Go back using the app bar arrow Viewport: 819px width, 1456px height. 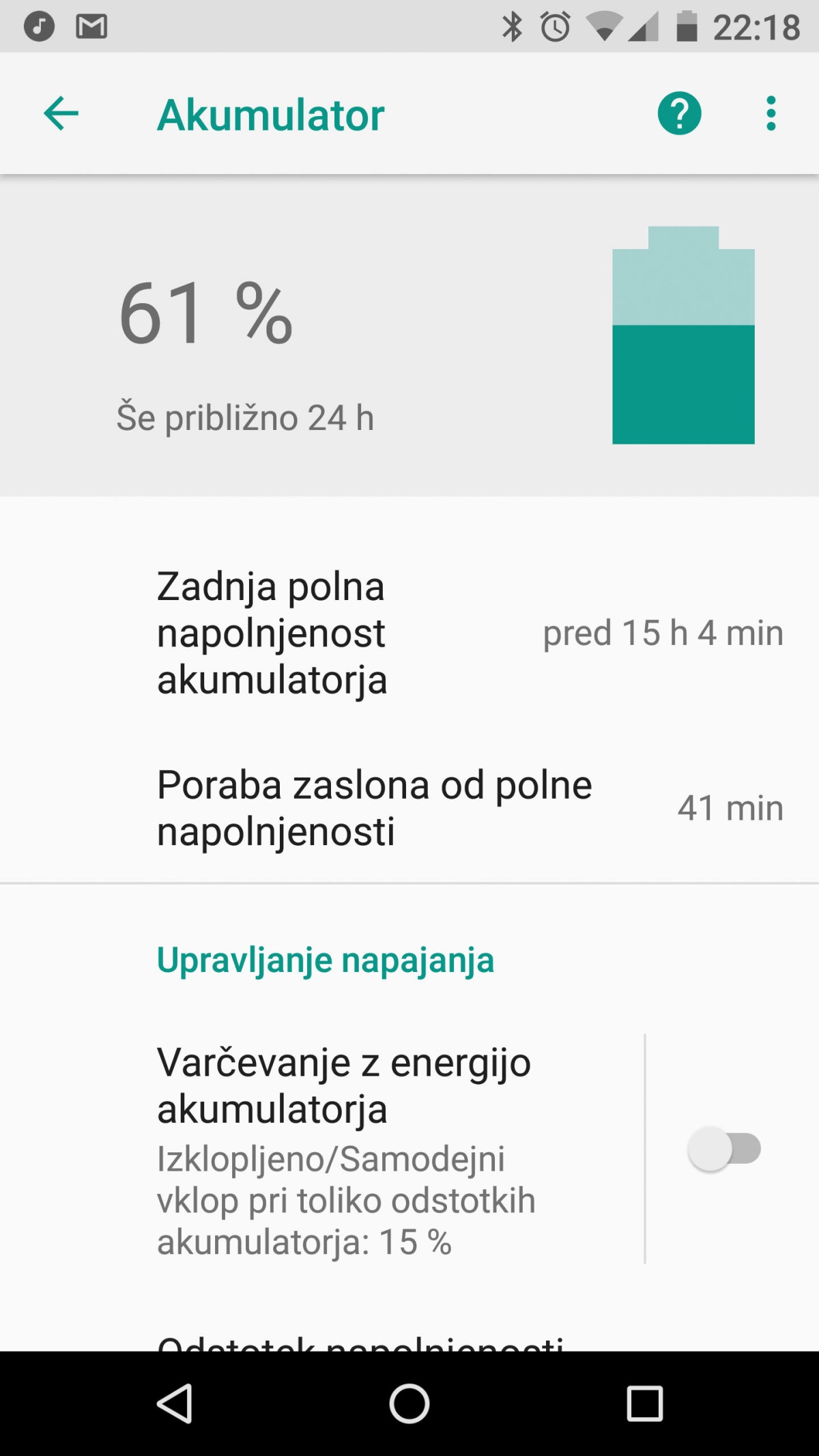(x=61, y=113)
